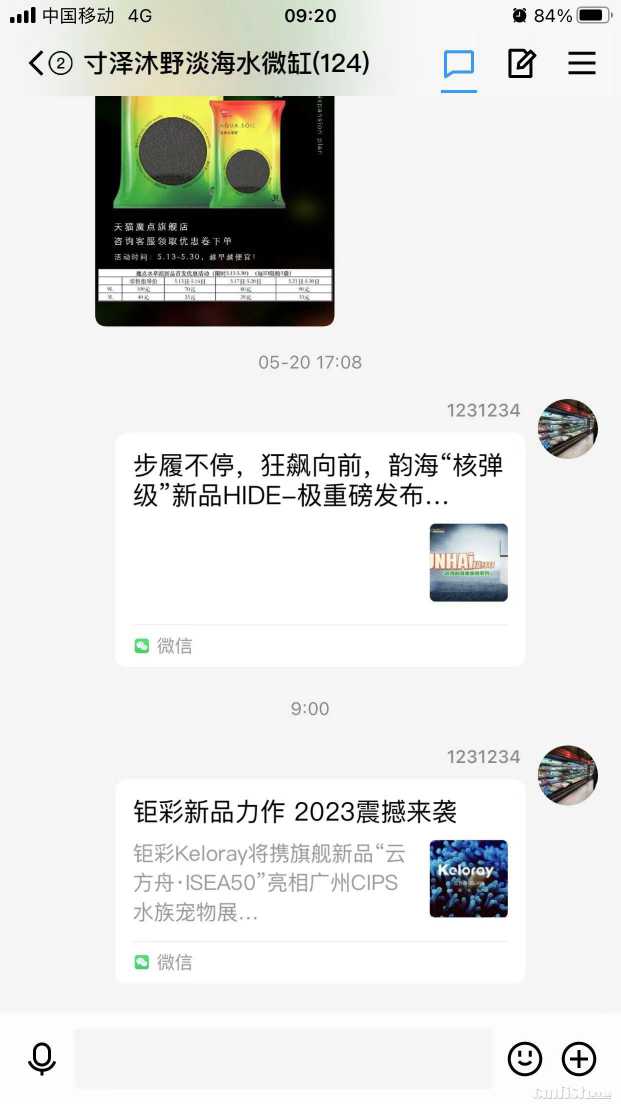
Task: Open the emoji picker
Action: [x=525, y=1058]
